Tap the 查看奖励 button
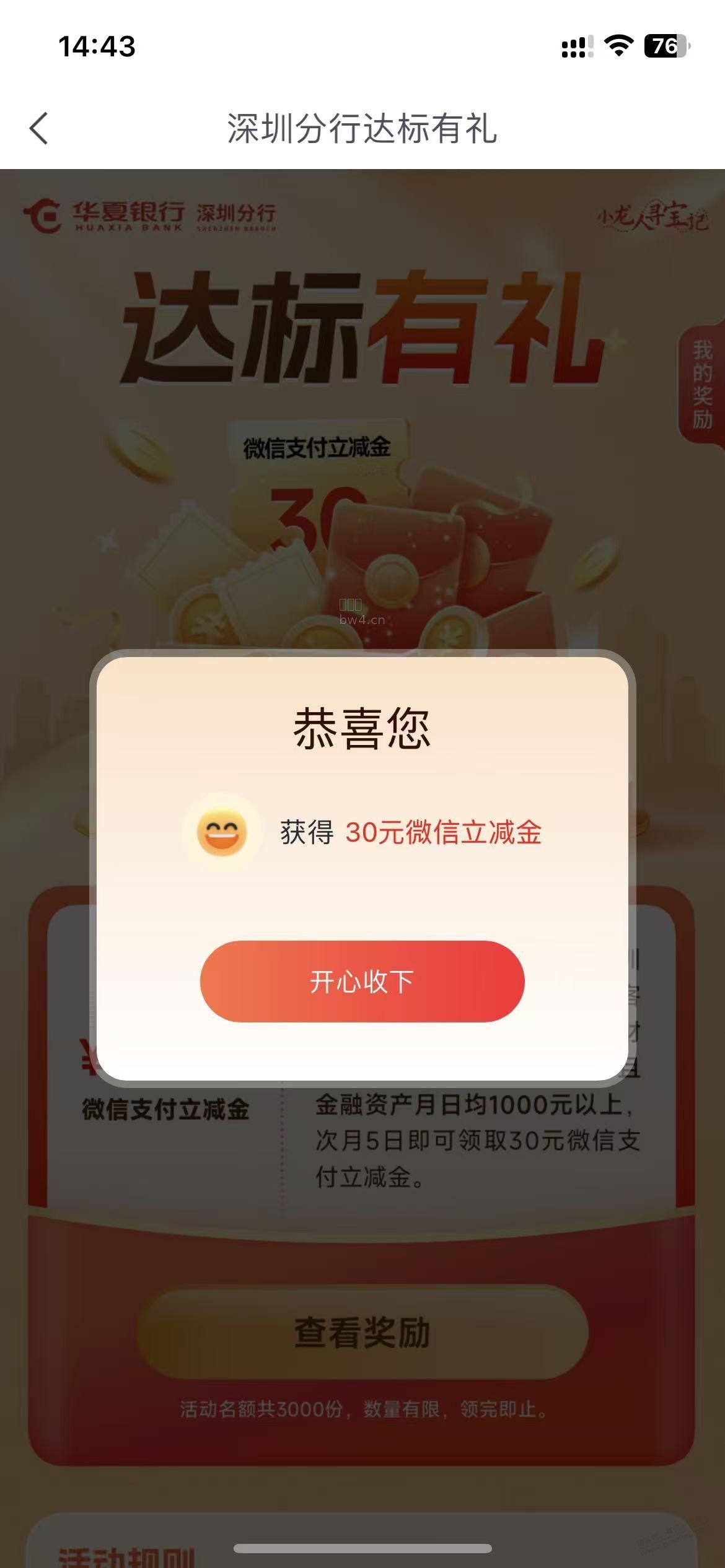 click(362, 1331)
